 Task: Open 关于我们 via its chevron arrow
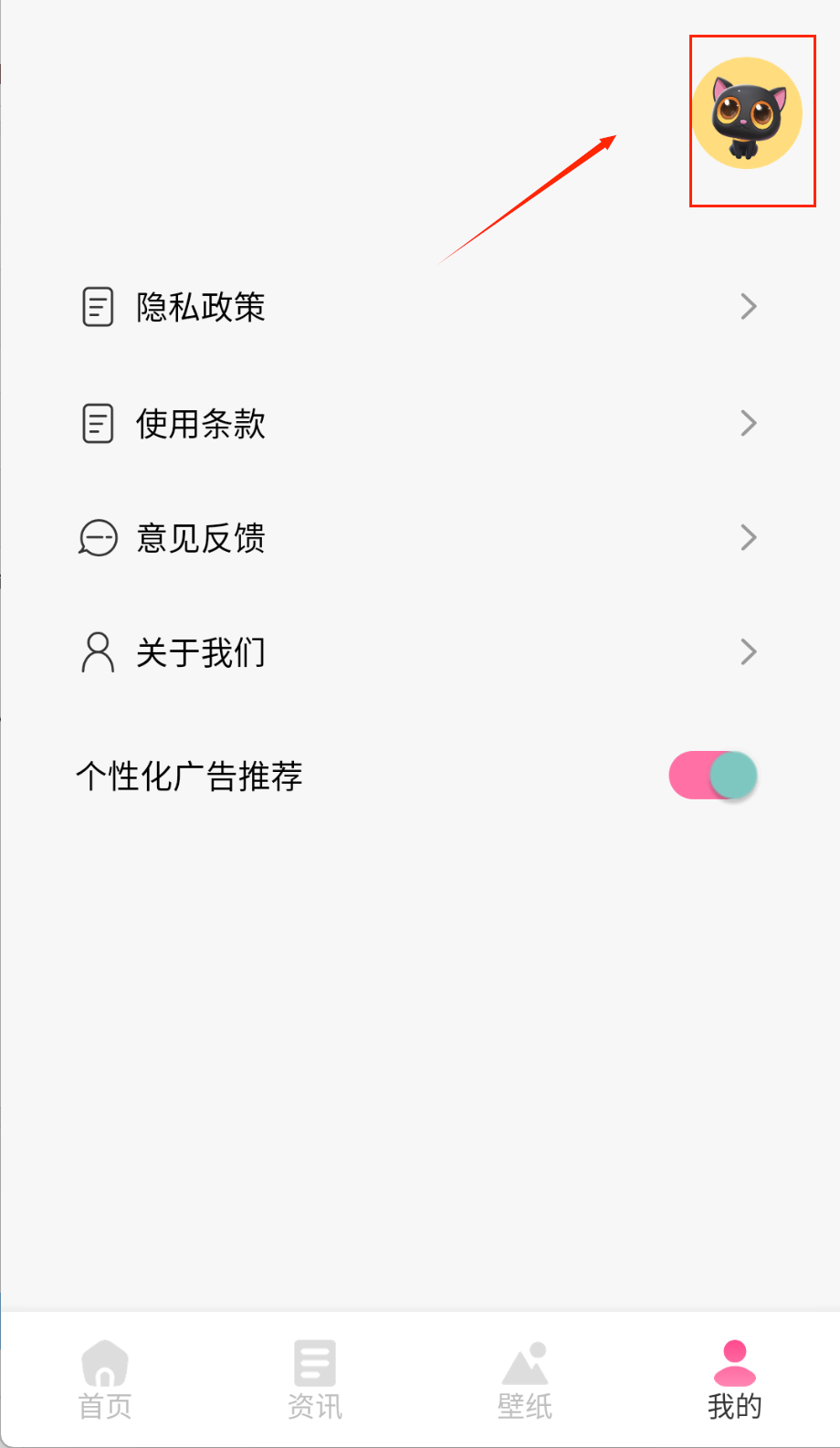coord(749,652)
